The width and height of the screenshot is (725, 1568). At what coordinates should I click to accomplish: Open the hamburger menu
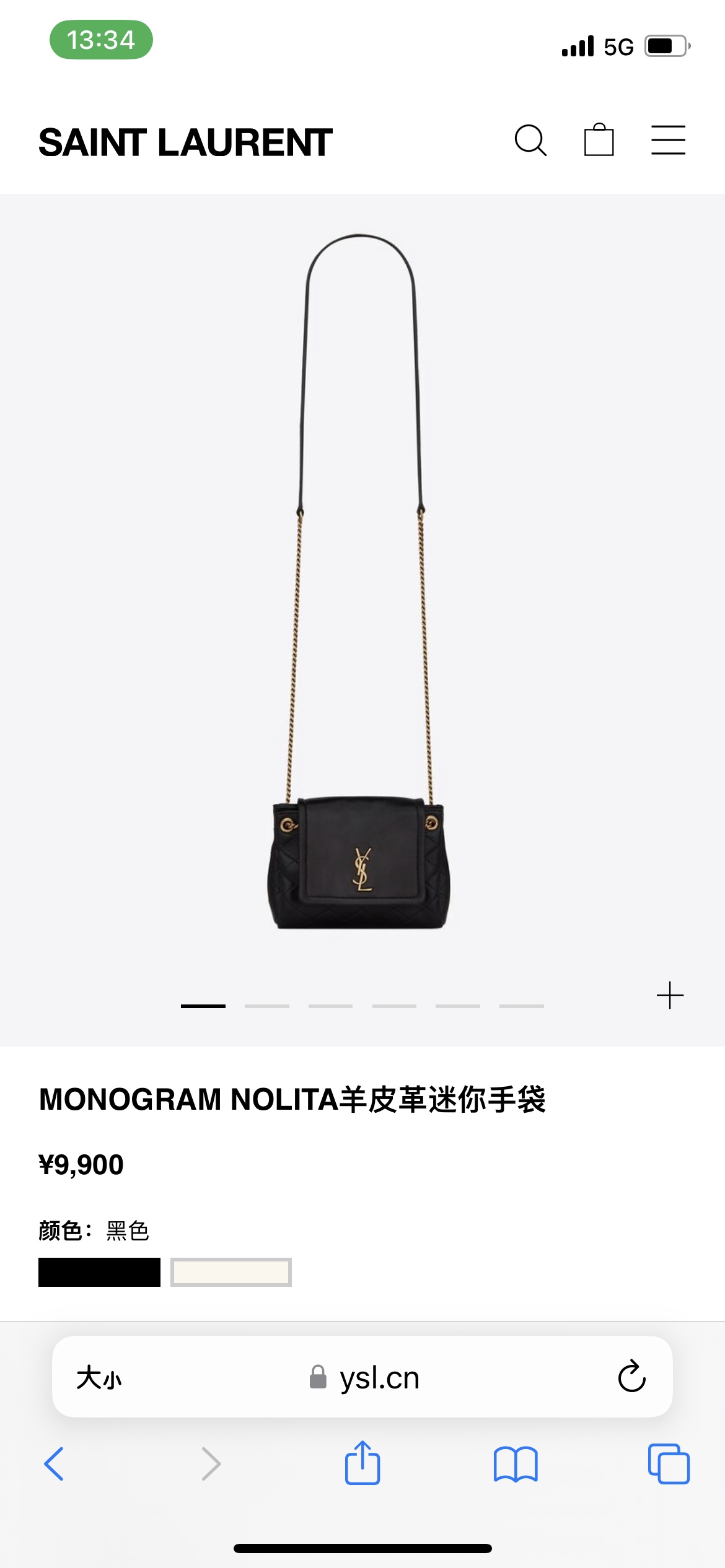(x=668, y=140)
